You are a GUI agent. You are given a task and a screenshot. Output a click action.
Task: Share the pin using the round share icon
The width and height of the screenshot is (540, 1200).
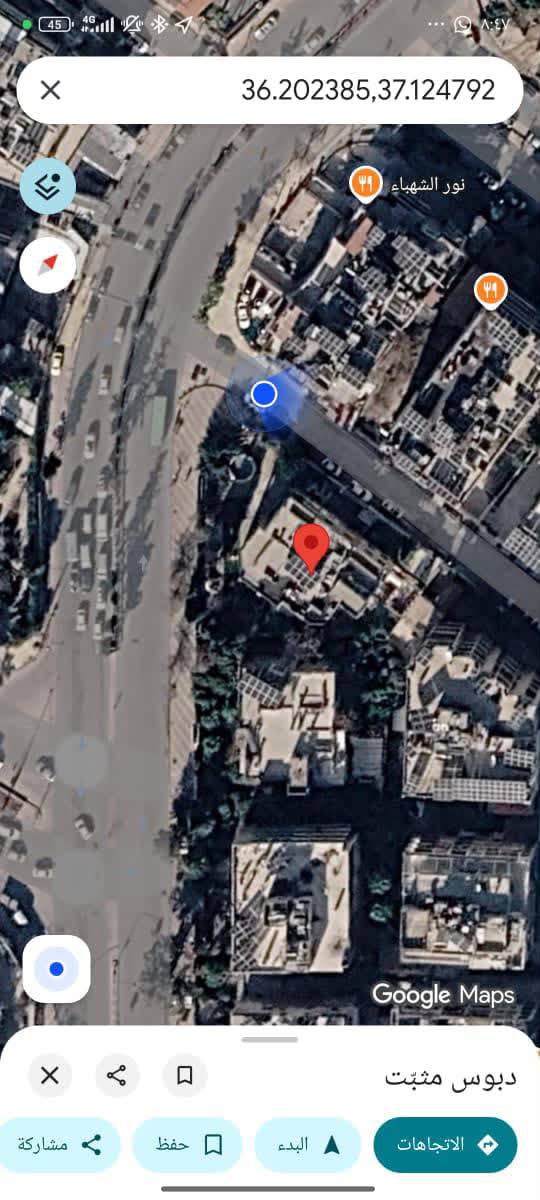coord(117,1076)
